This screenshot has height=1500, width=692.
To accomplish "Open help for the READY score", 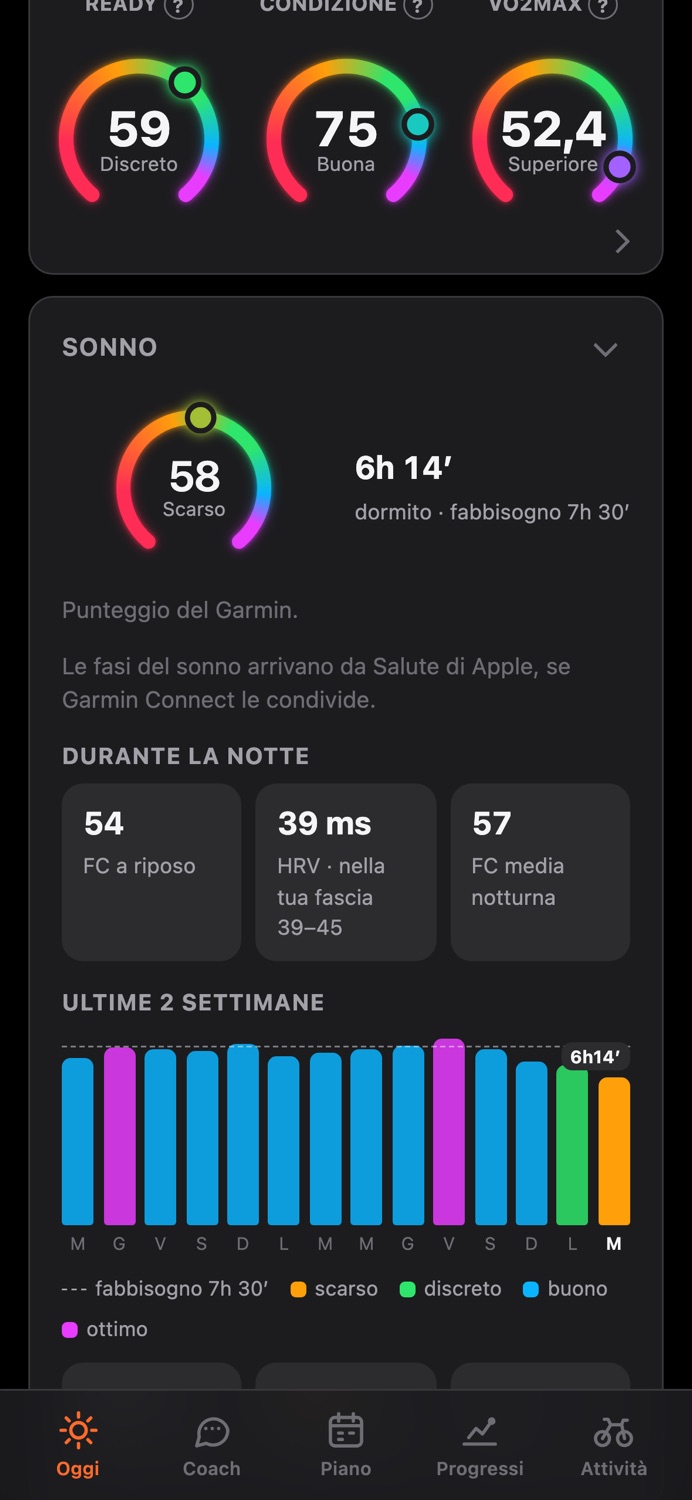I will coord(178,7).
